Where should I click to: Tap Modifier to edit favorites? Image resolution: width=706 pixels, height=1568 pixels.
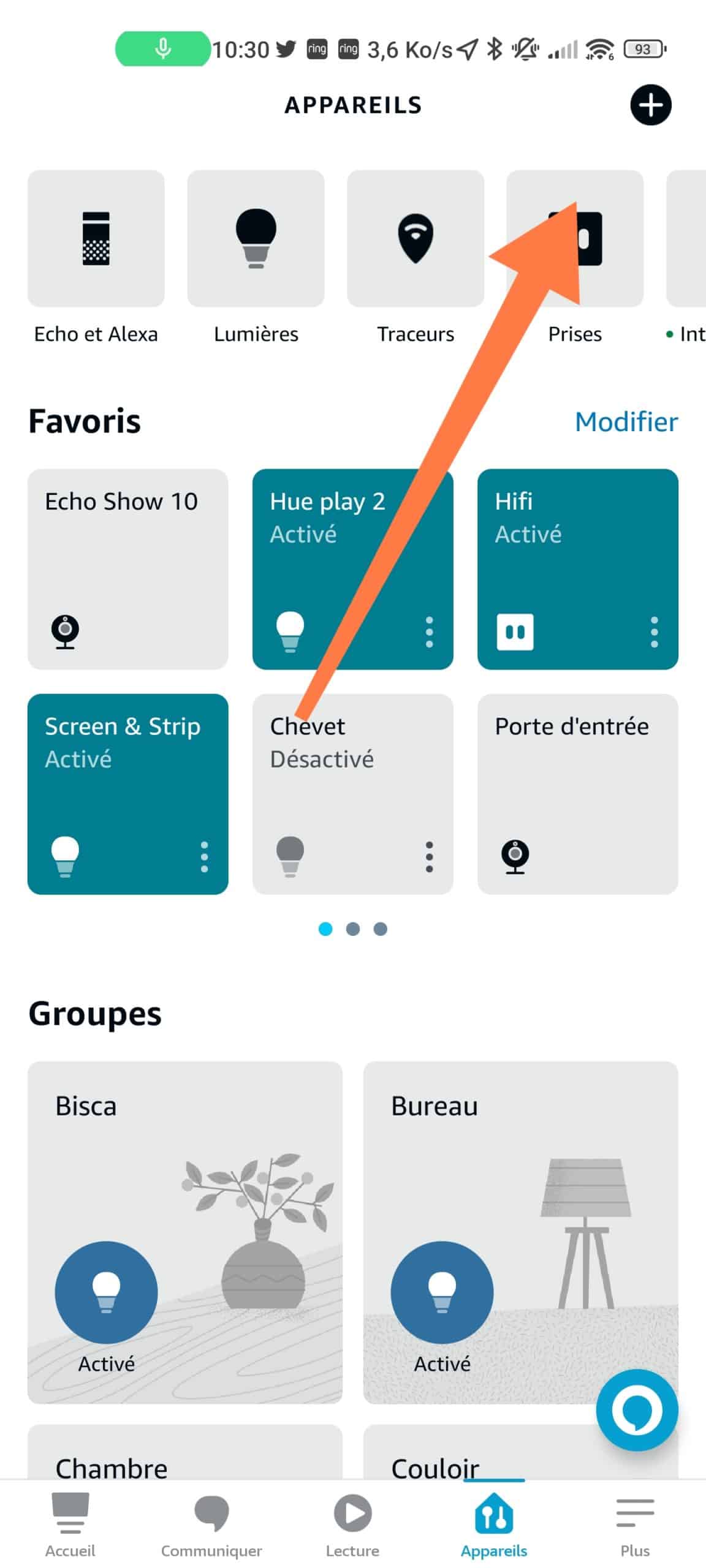(626, 421)
